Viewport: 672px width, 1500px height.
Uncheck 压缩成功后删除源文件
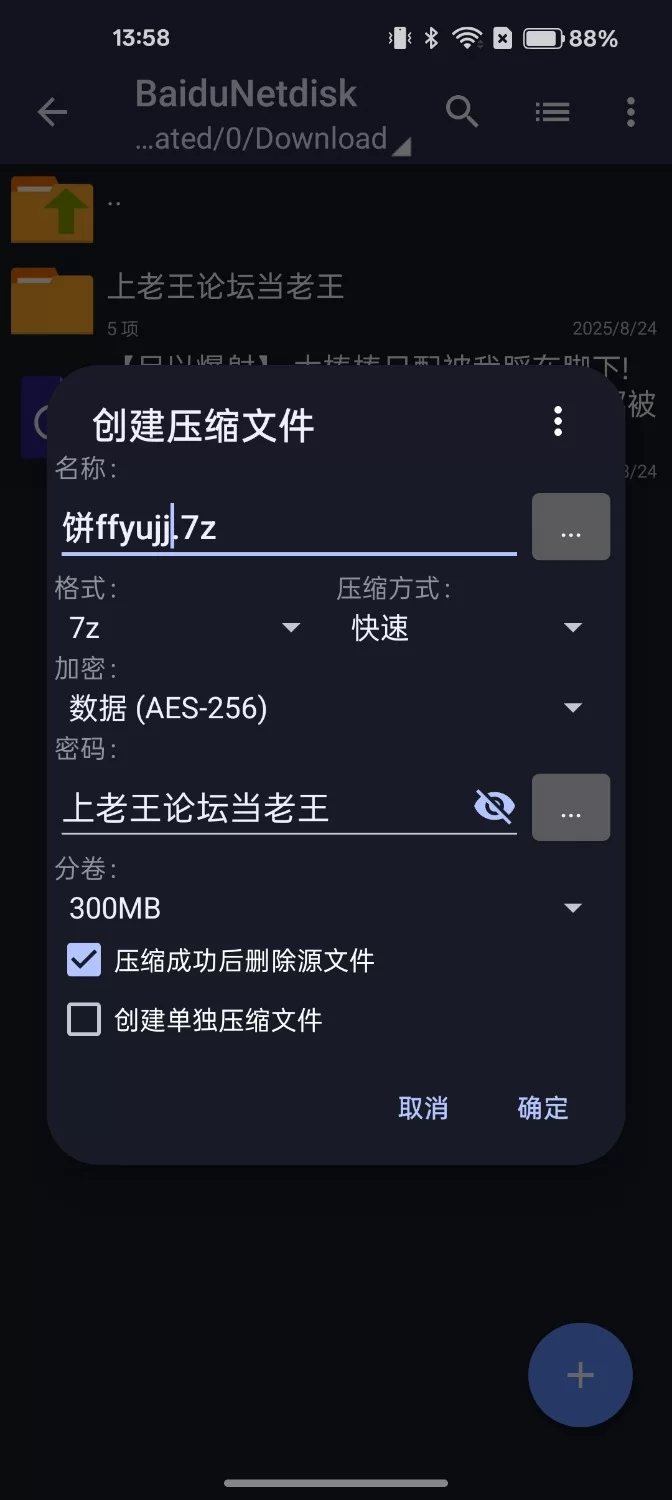coord(84,960)
